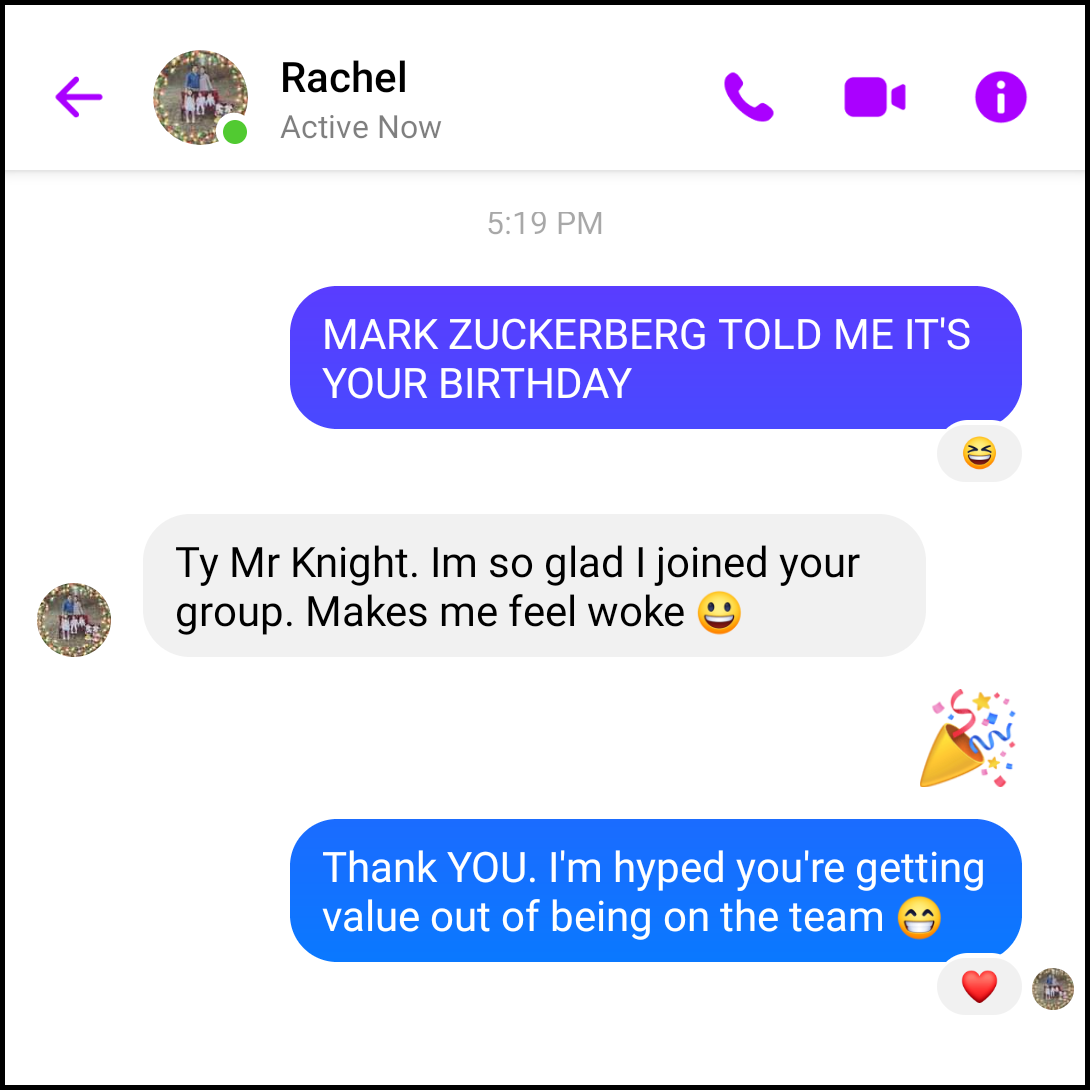View laughing reaction on birthday message
This screenshot has width=1090, height=1090.
(x=979, y=455)
